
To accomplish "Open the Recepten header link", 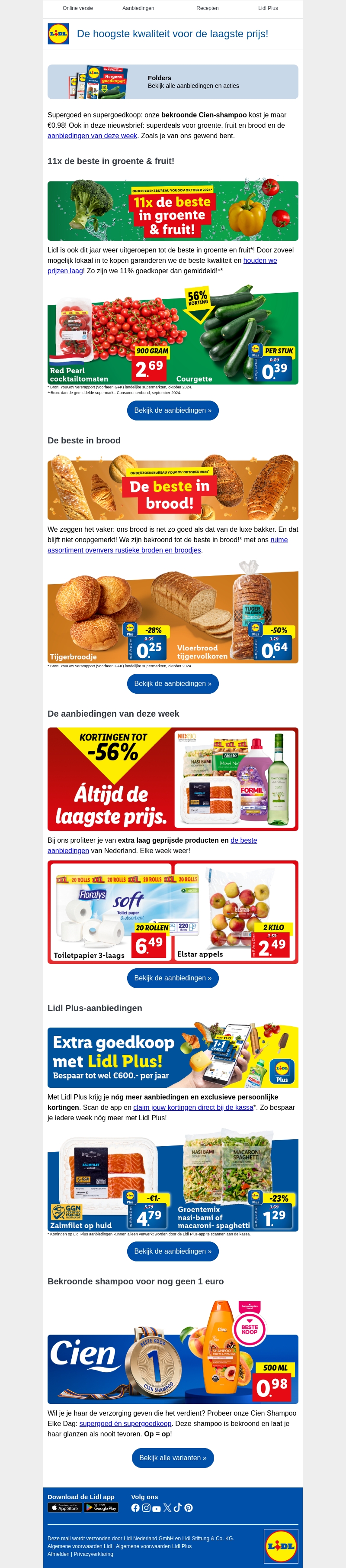I will coord(207,9).
